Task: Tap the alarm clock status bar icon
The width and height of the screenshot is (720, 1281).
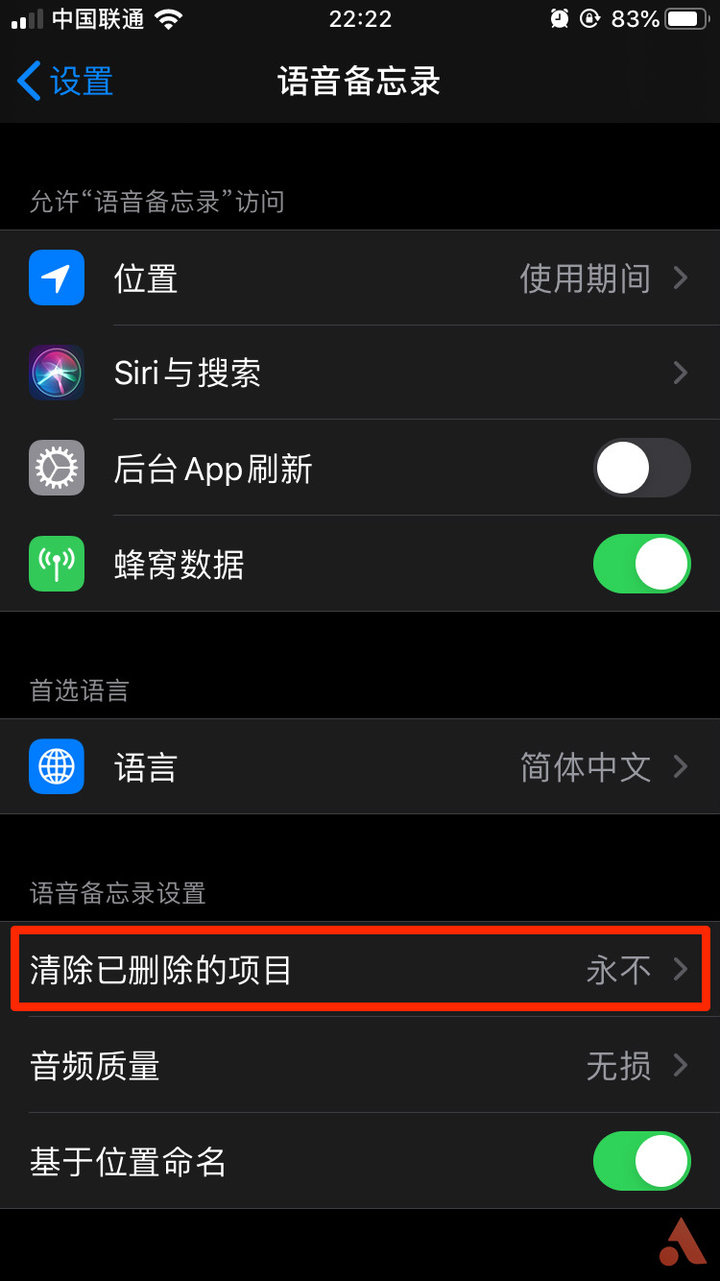Action: [560, 17]
